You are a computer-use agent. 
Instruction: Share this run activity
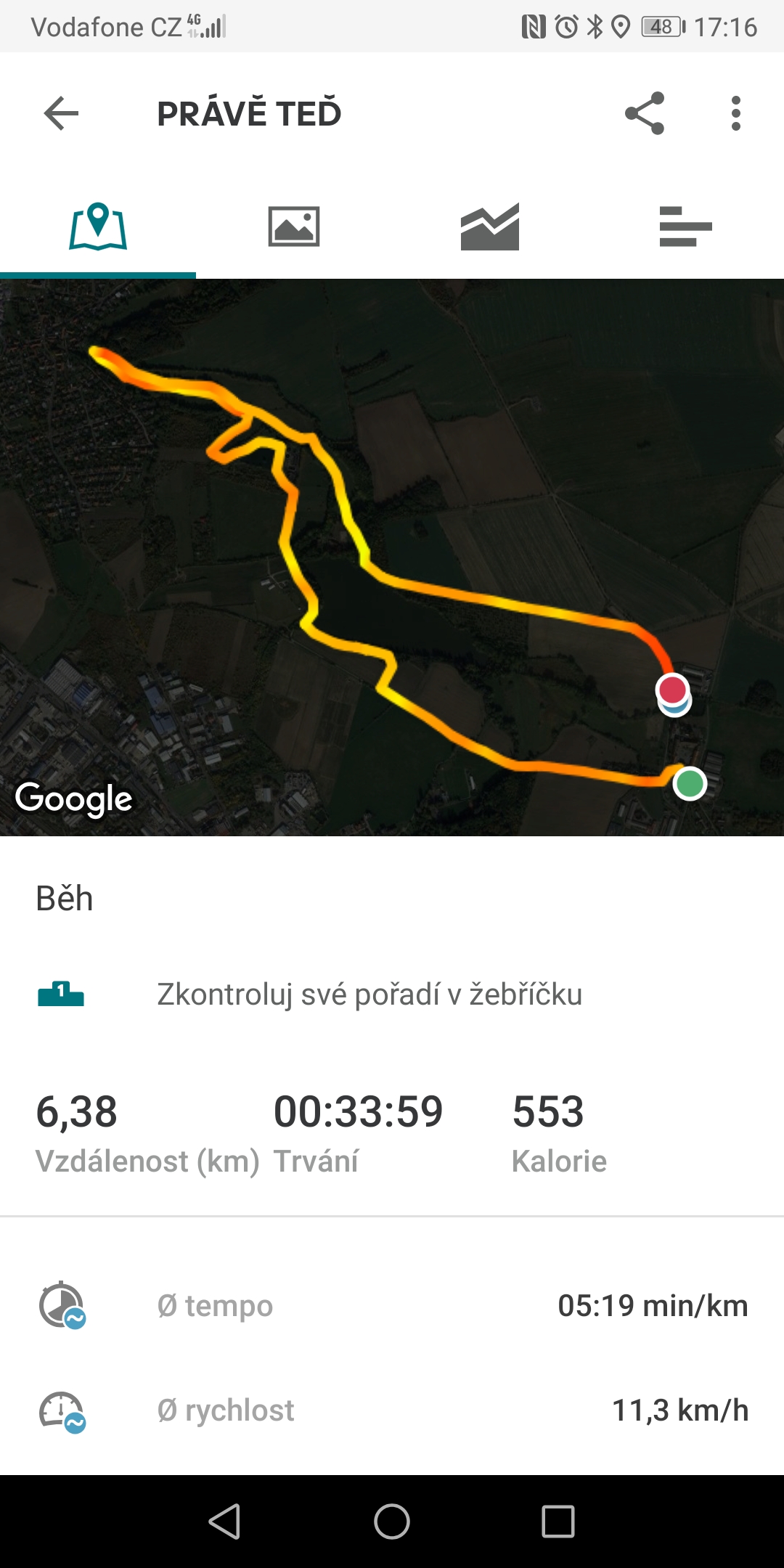645,113
